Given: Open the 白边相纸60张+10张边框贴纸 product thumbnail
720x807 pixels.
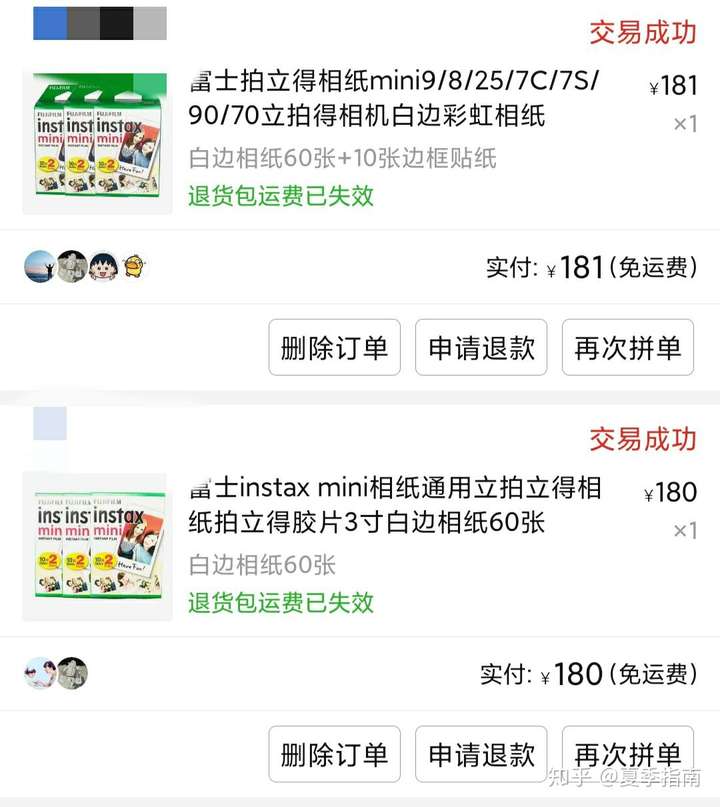Looking at the screenshot, I should (x=97, y=142).
